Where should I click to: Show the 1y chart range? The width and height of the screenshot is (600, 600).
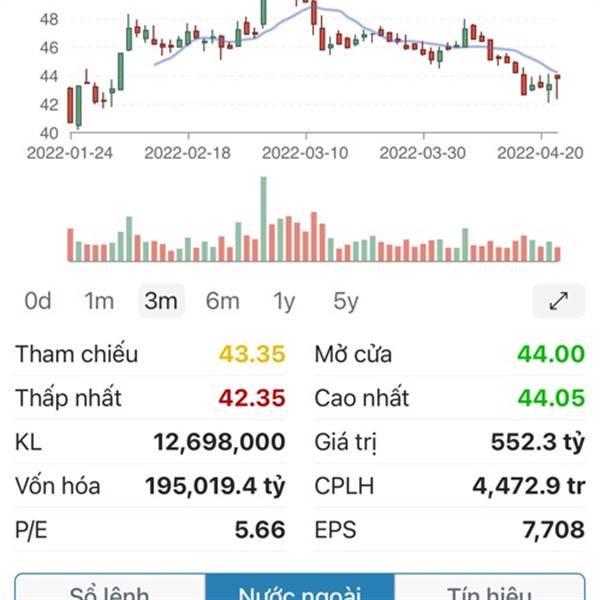coord(285,300)
